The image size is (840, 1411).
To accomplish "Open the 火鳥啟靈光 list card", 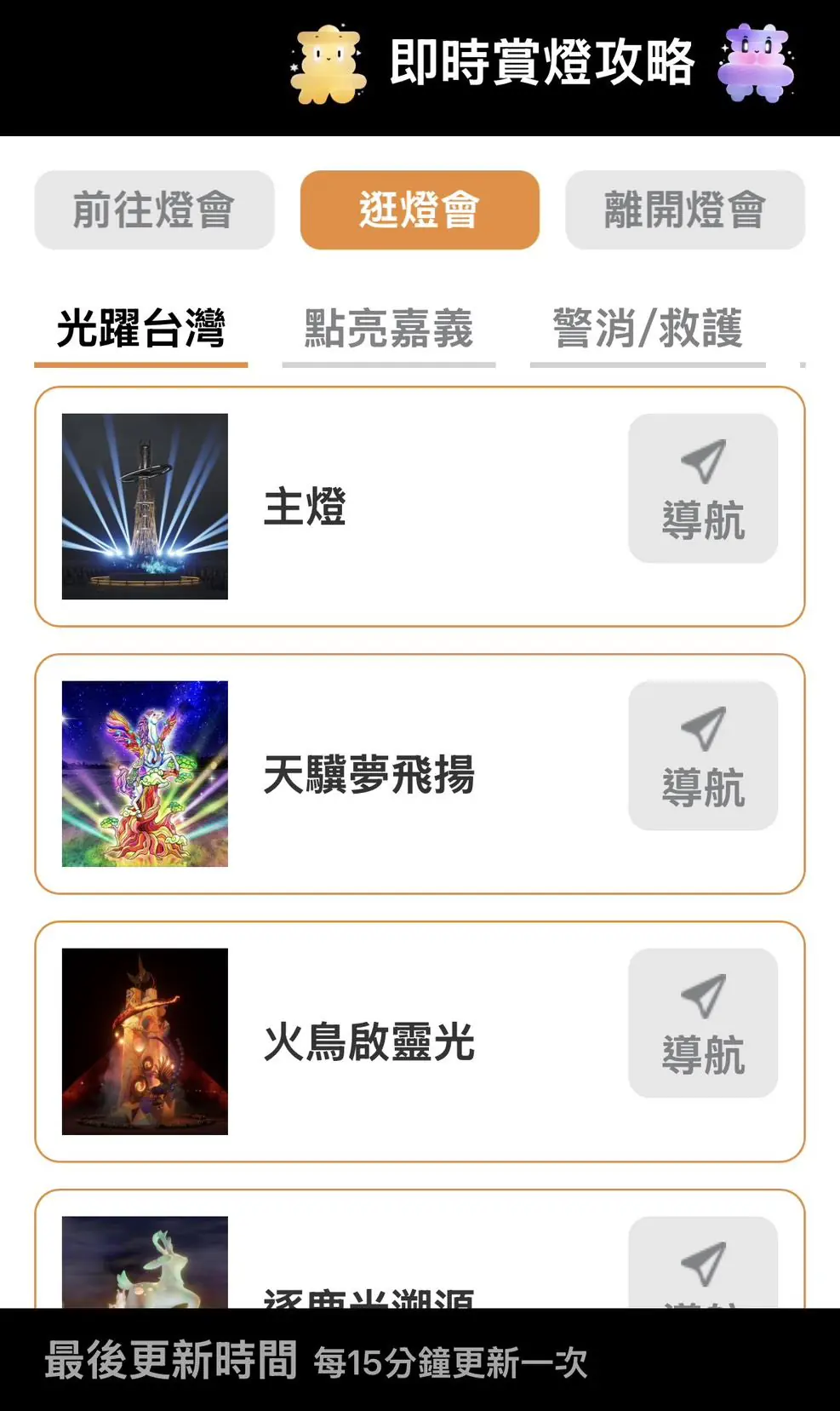I will tap(420, 1041).
